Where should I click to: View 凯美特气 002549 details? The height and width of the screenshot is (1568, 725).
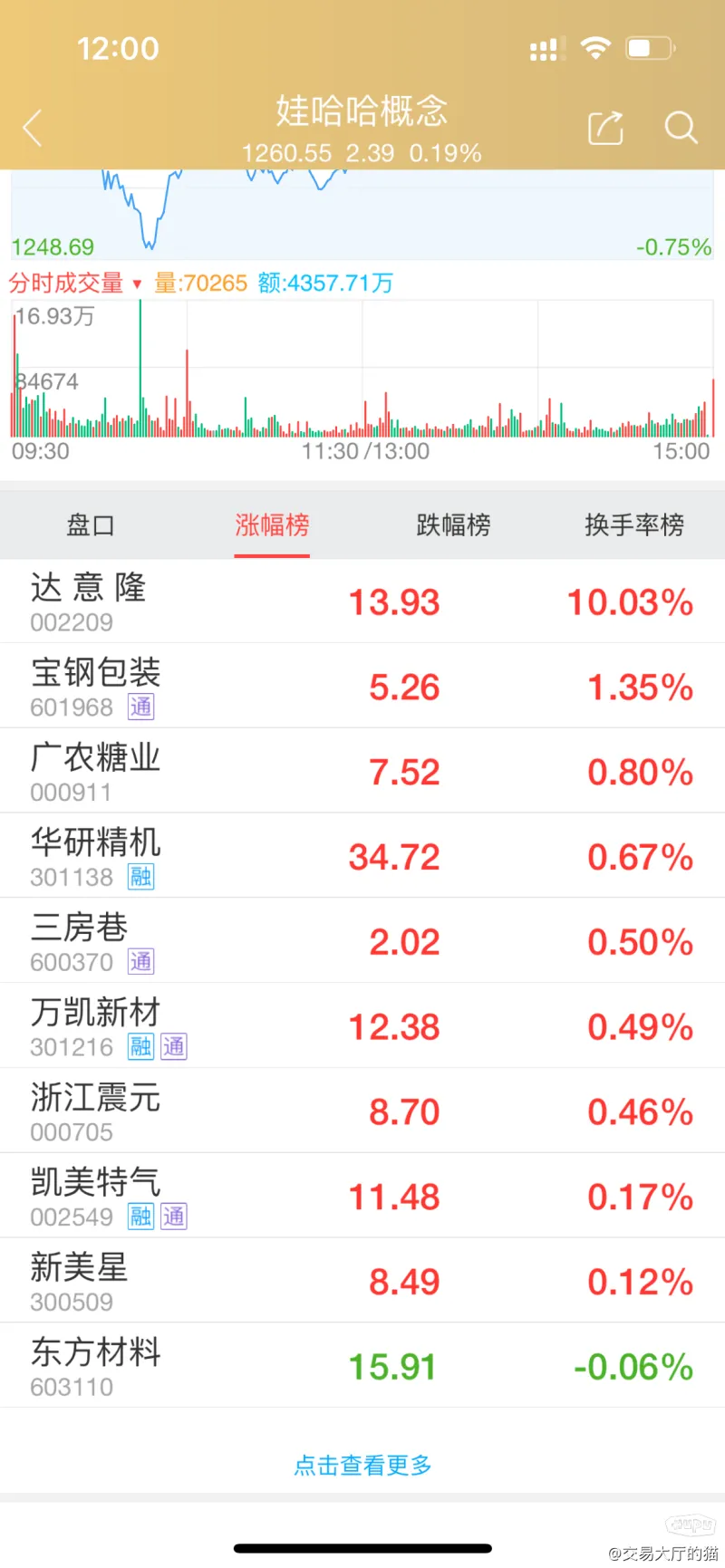tap(362, 1196)
